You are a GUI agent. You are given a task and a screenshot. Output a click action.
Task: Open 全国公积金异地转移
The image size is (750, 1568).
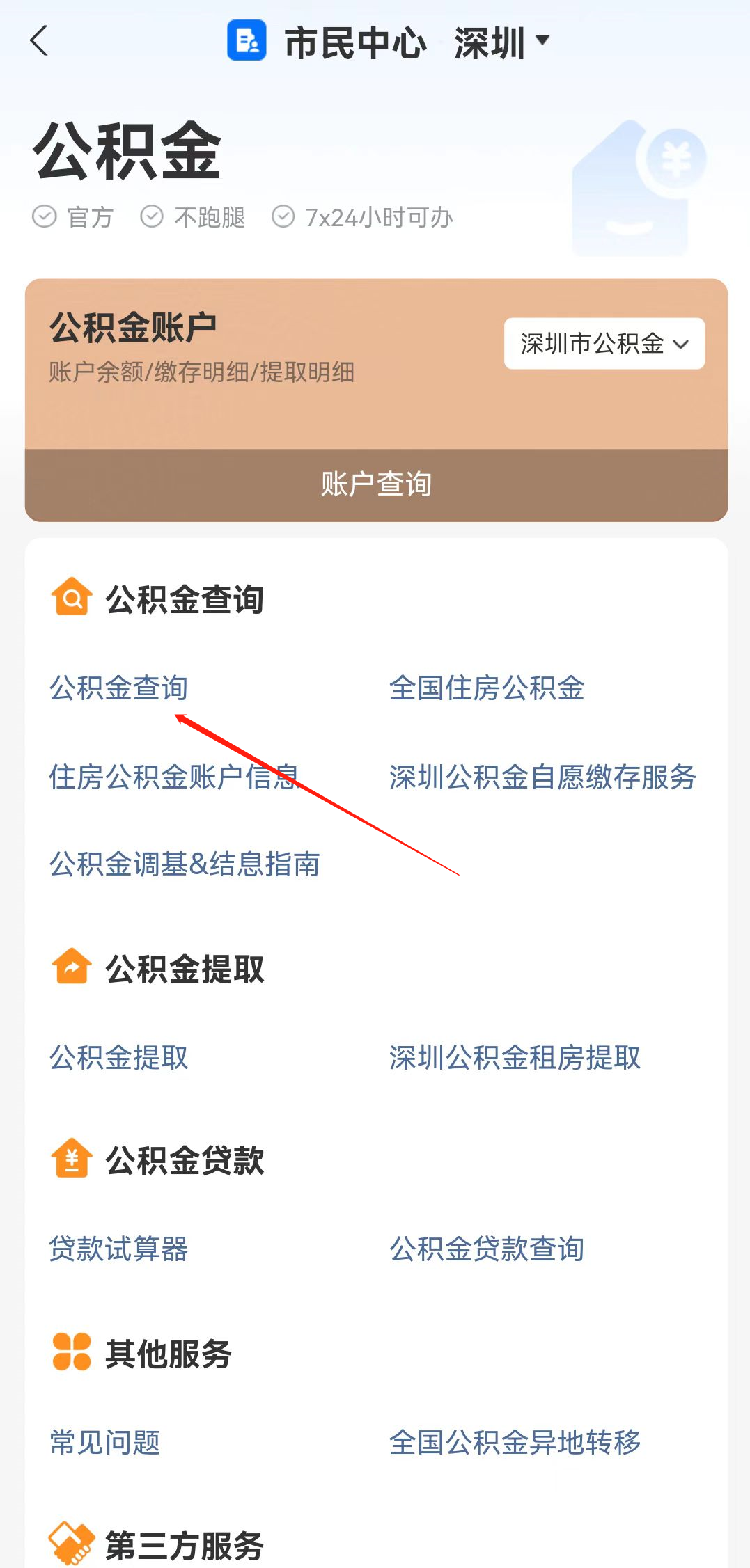tap(514, 1442)
